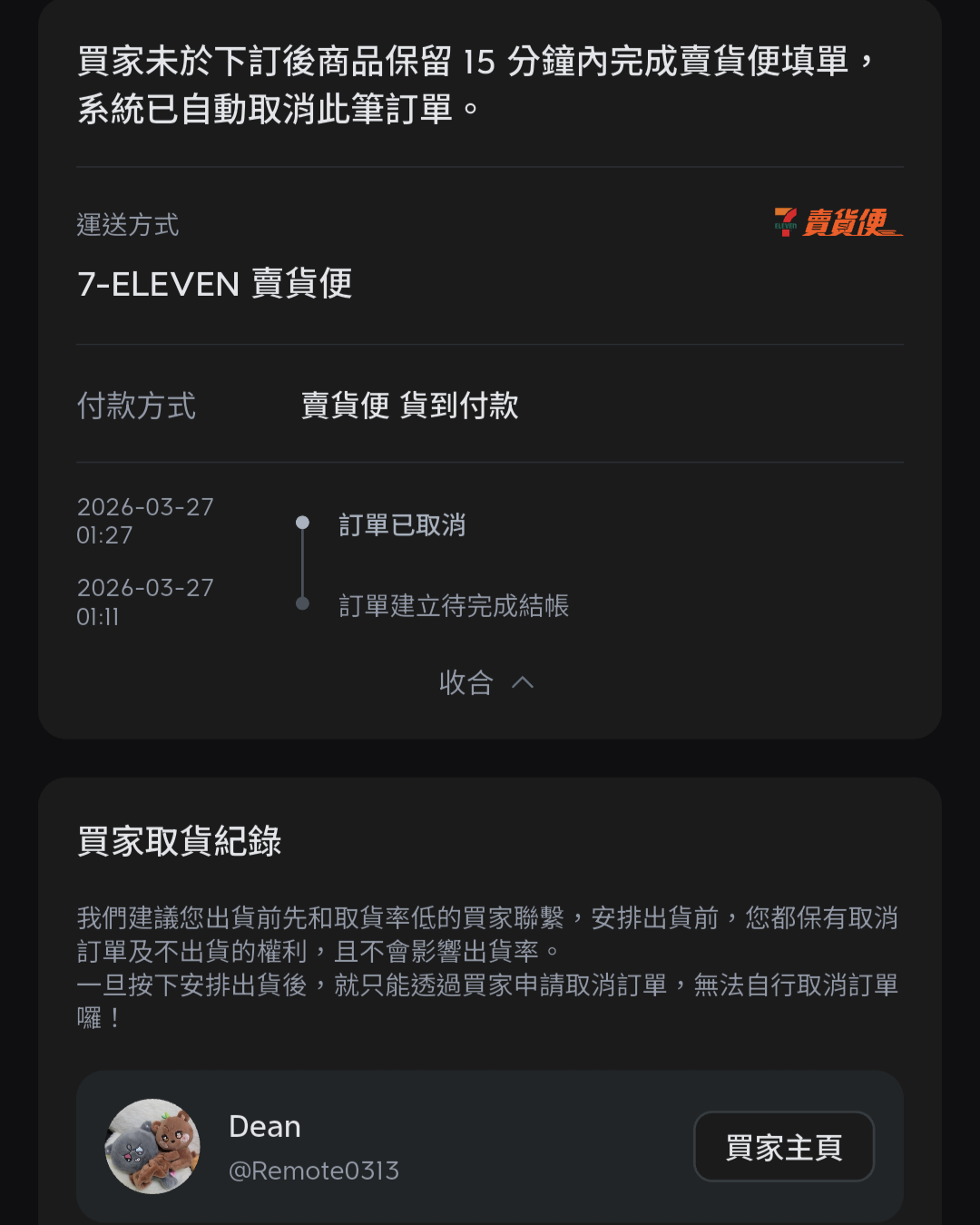Click the auto-cancellation notice at the top
This screenshot has width=980, height=1225.
pyautogui.click(x=490, y=82)
